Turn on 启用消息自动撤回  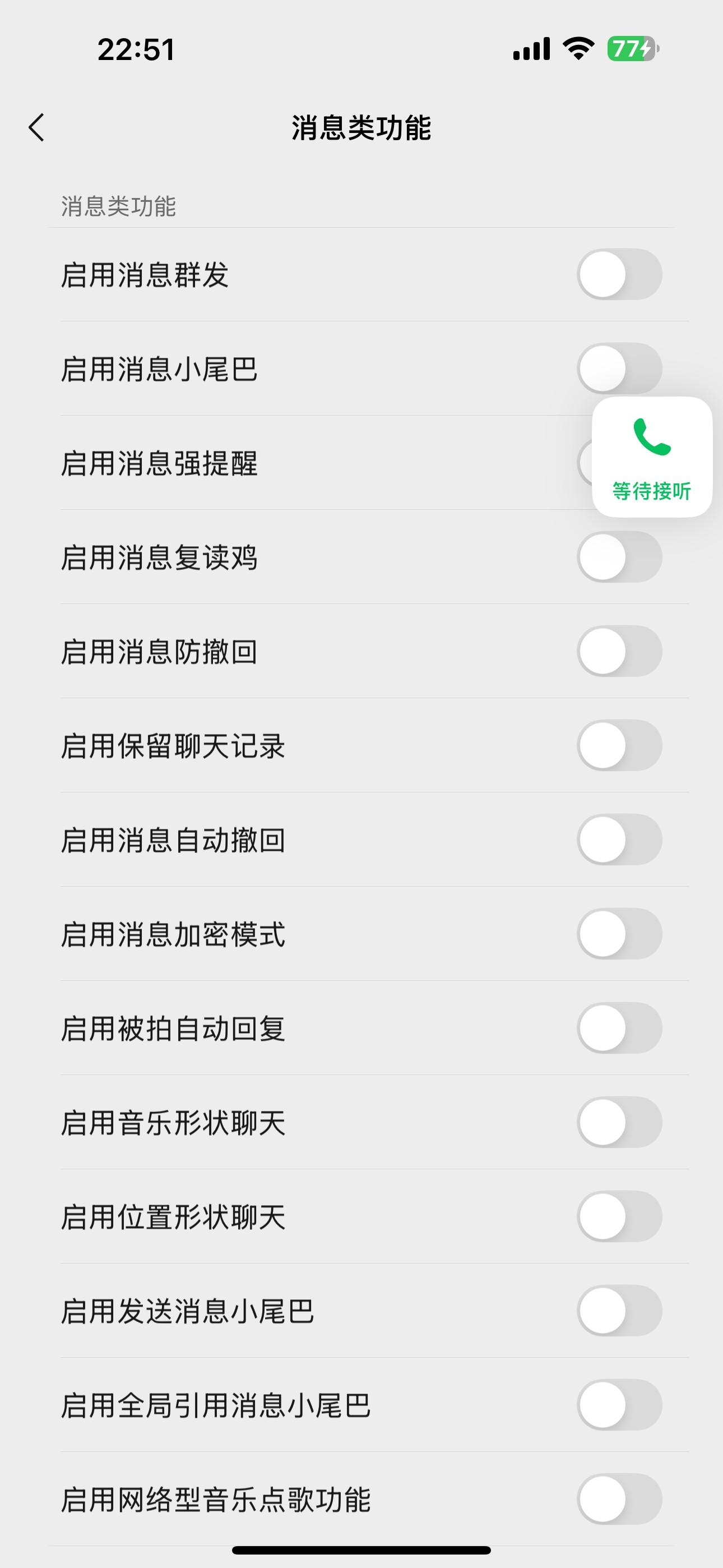[x=619, y=840]
